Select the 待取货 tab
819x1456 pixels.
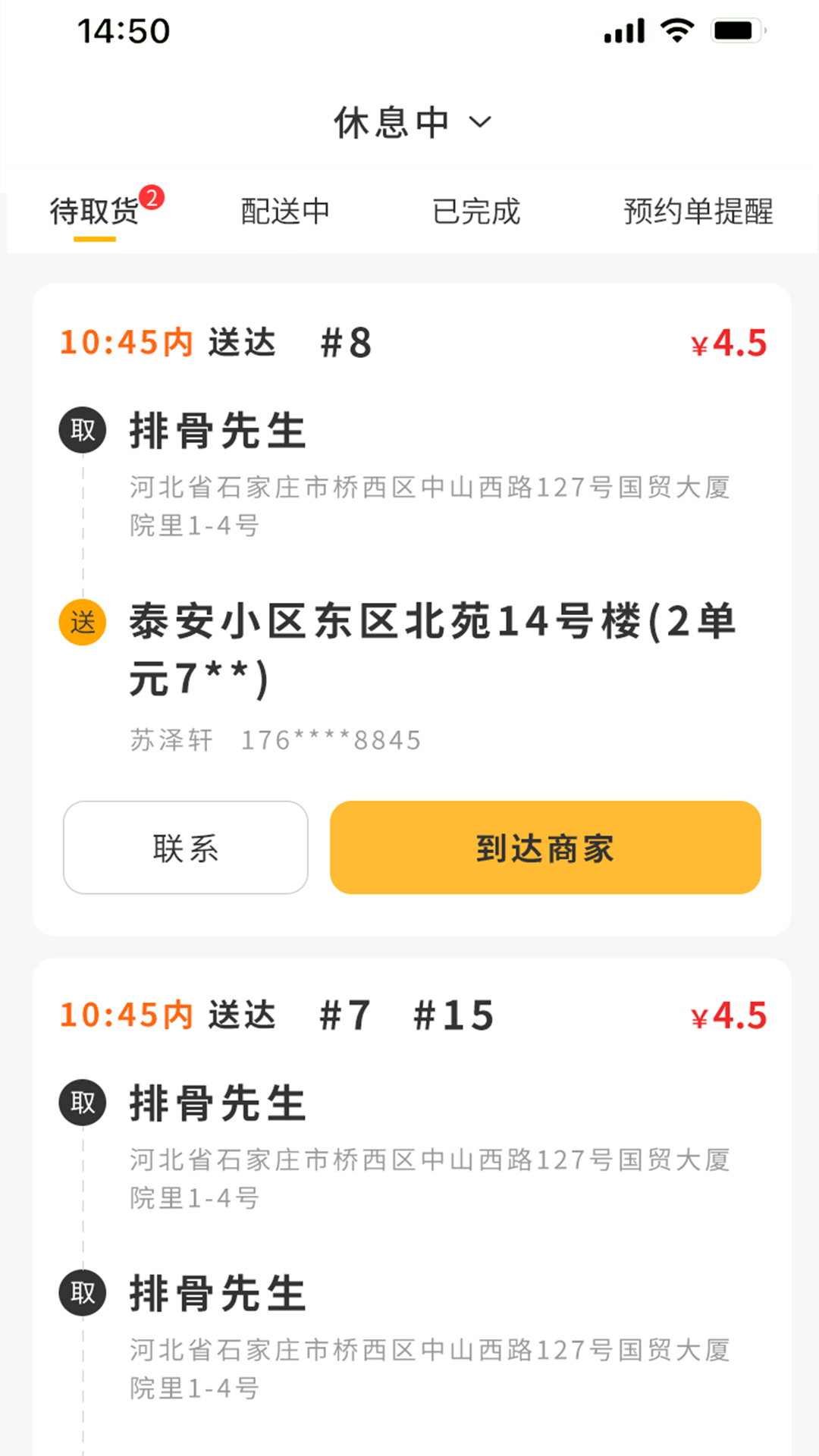[x=95, y=212]
